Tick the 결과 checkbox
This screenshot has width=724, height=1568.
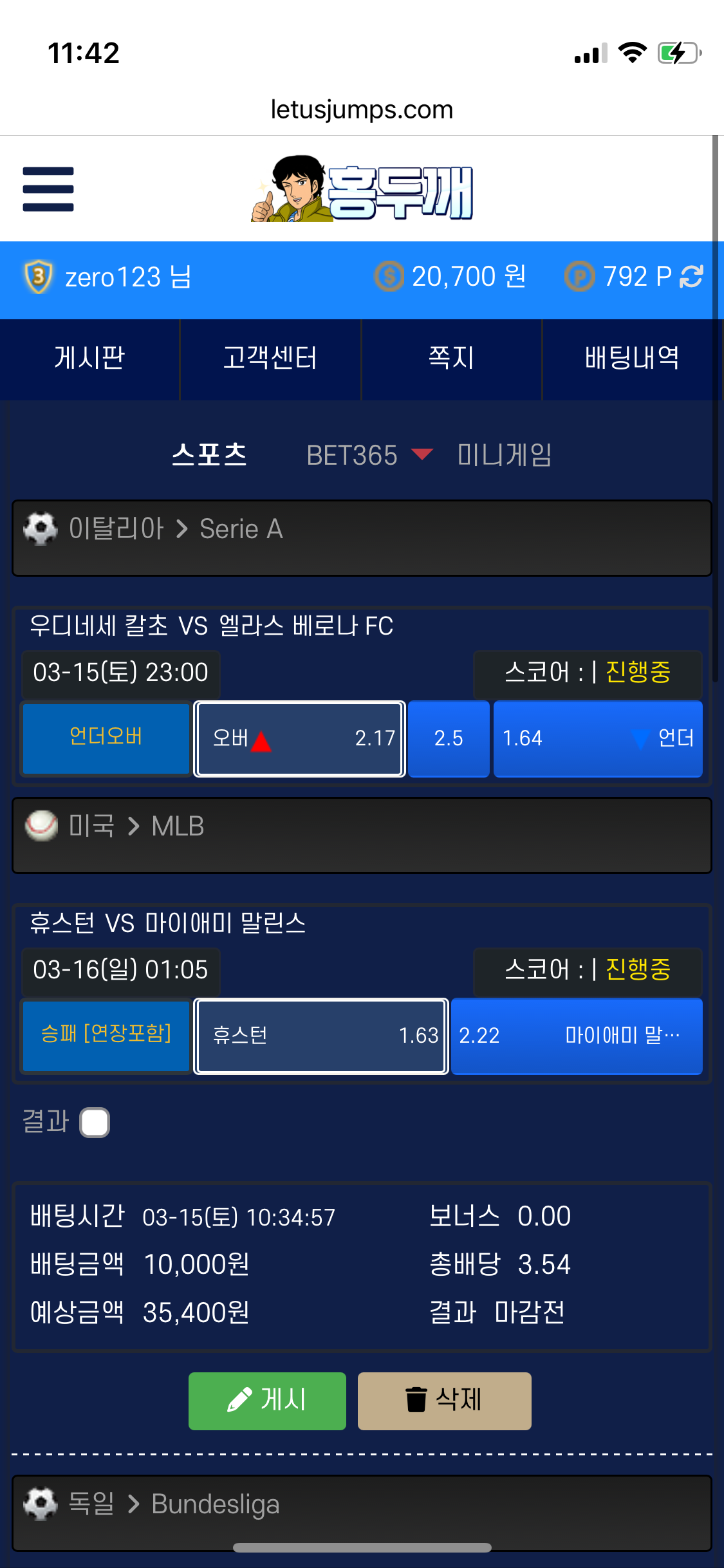[x=95, y=1123]
